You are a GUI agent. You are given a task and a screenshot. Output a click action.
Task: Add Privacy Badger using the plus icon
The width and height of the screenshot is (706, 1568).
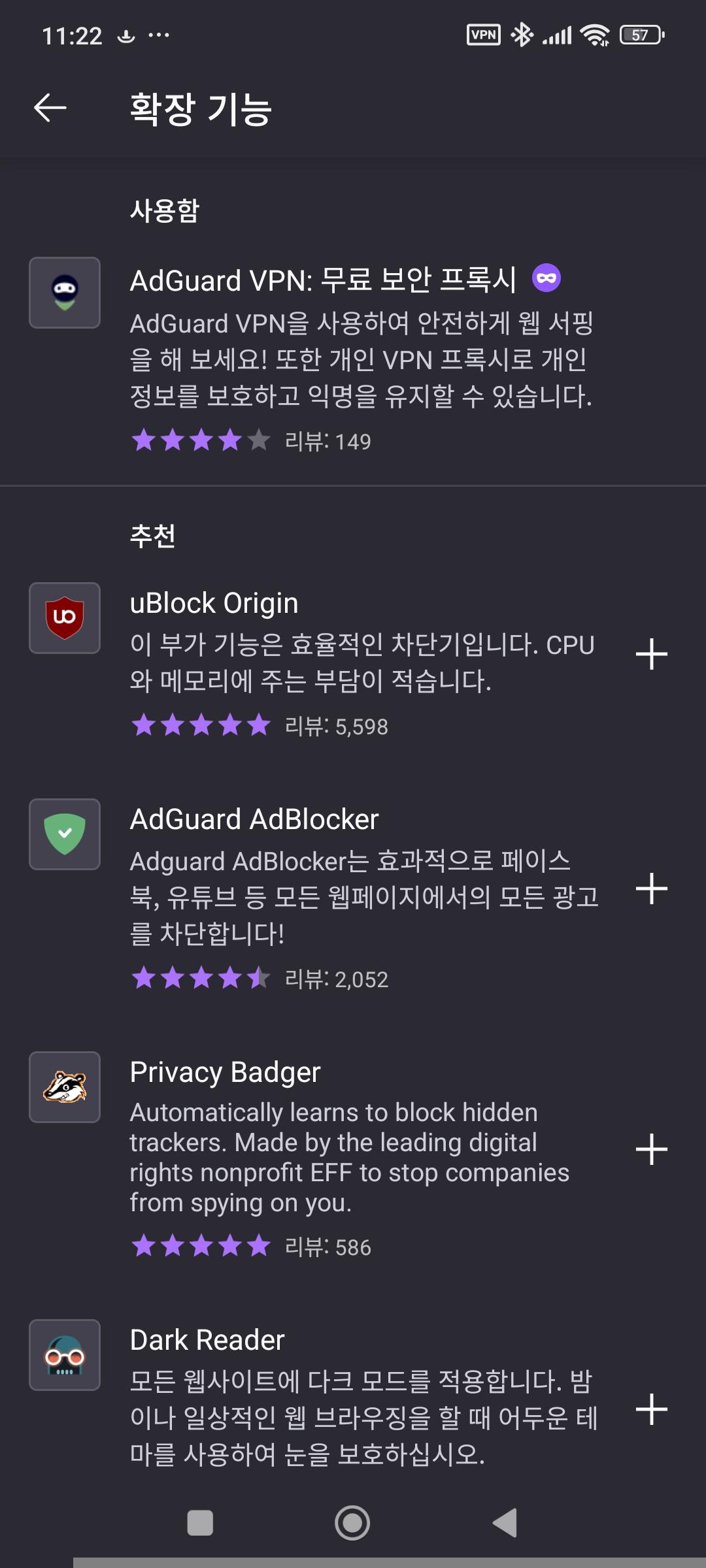pos(651,1149)
